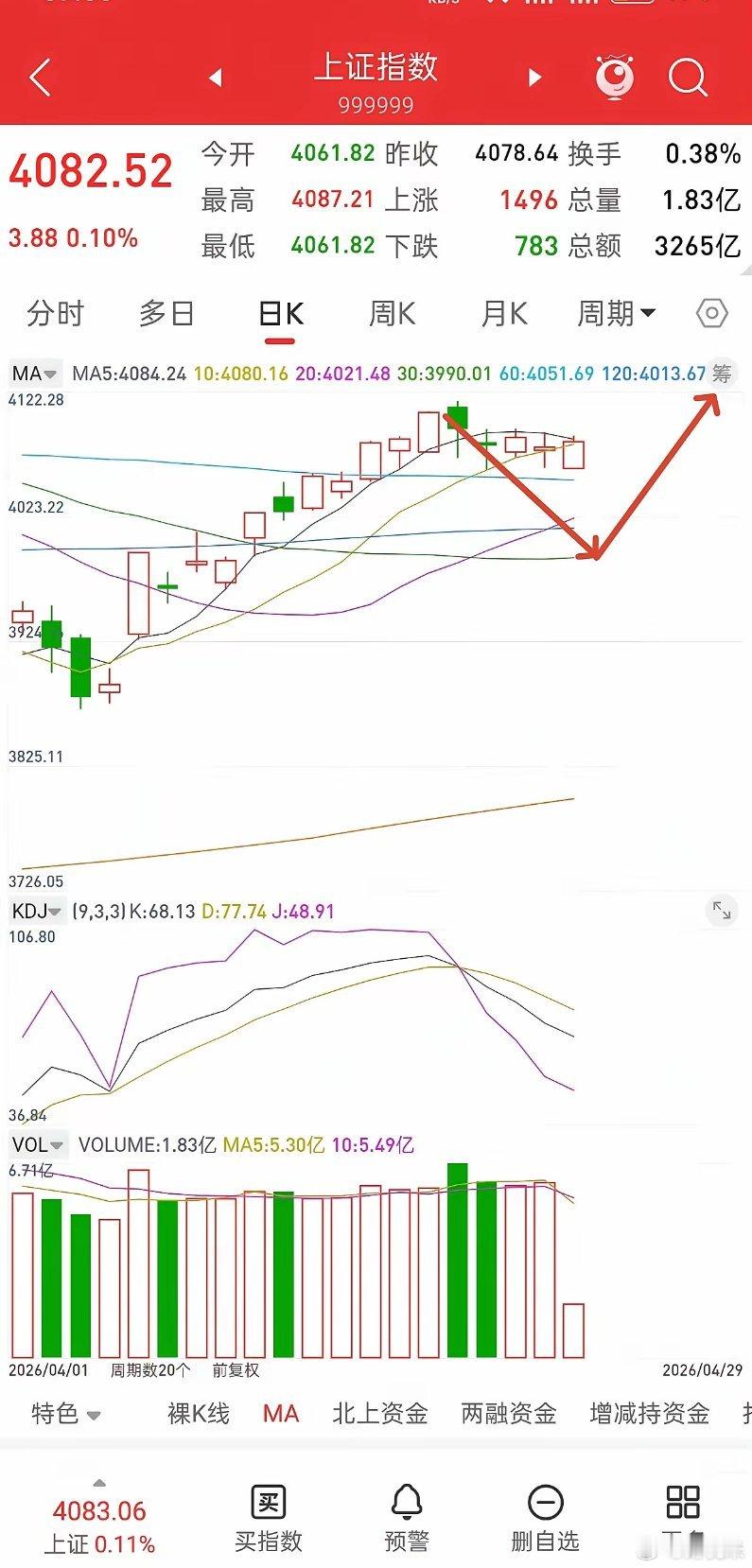Open the robot assistant icon
Screen dimensions: 752x1568
615,78
